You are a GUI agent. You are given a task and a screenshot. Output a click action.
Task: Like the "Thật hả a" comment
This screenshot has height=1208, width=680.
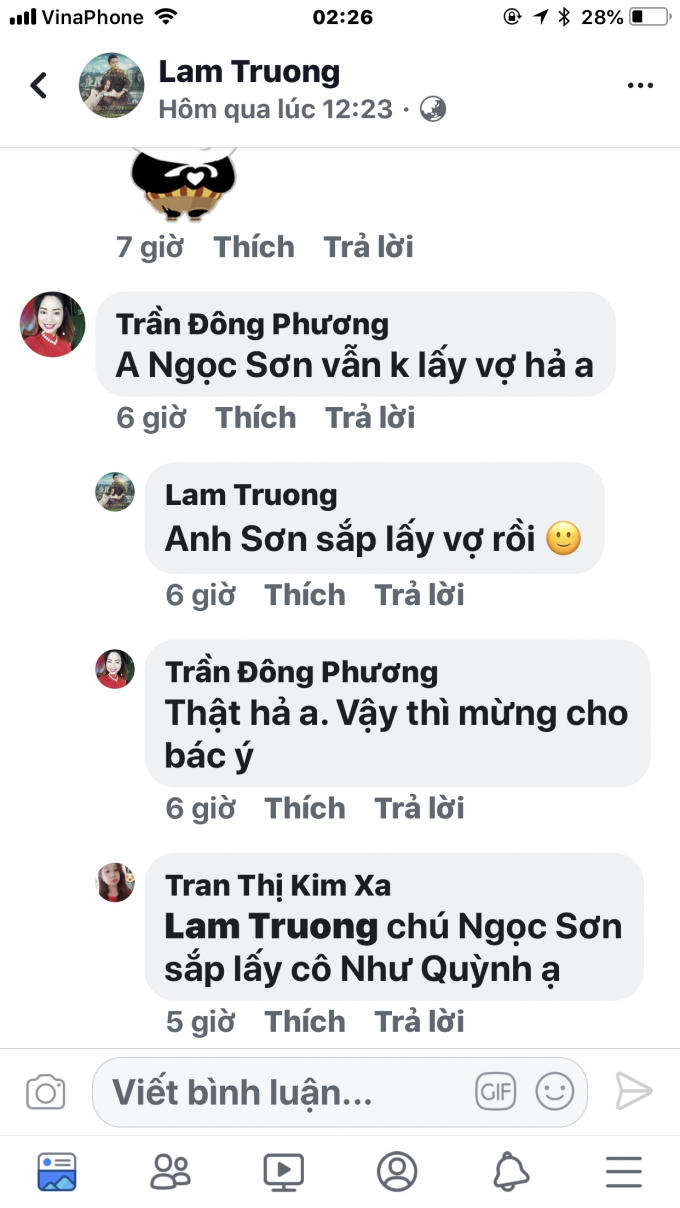304,808
